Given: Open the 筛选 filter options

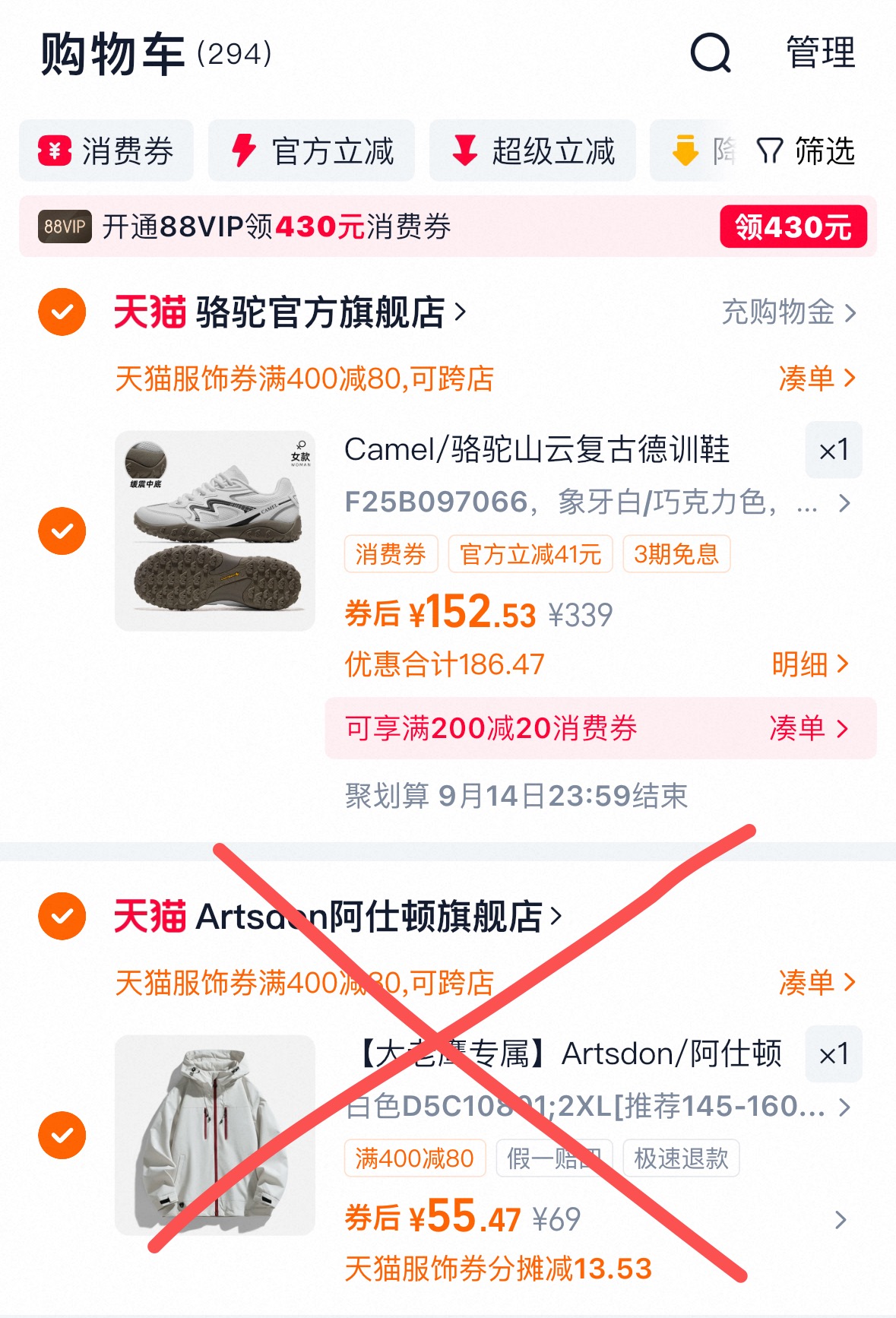Looking at the screenshot, I should tap(806, 150).
